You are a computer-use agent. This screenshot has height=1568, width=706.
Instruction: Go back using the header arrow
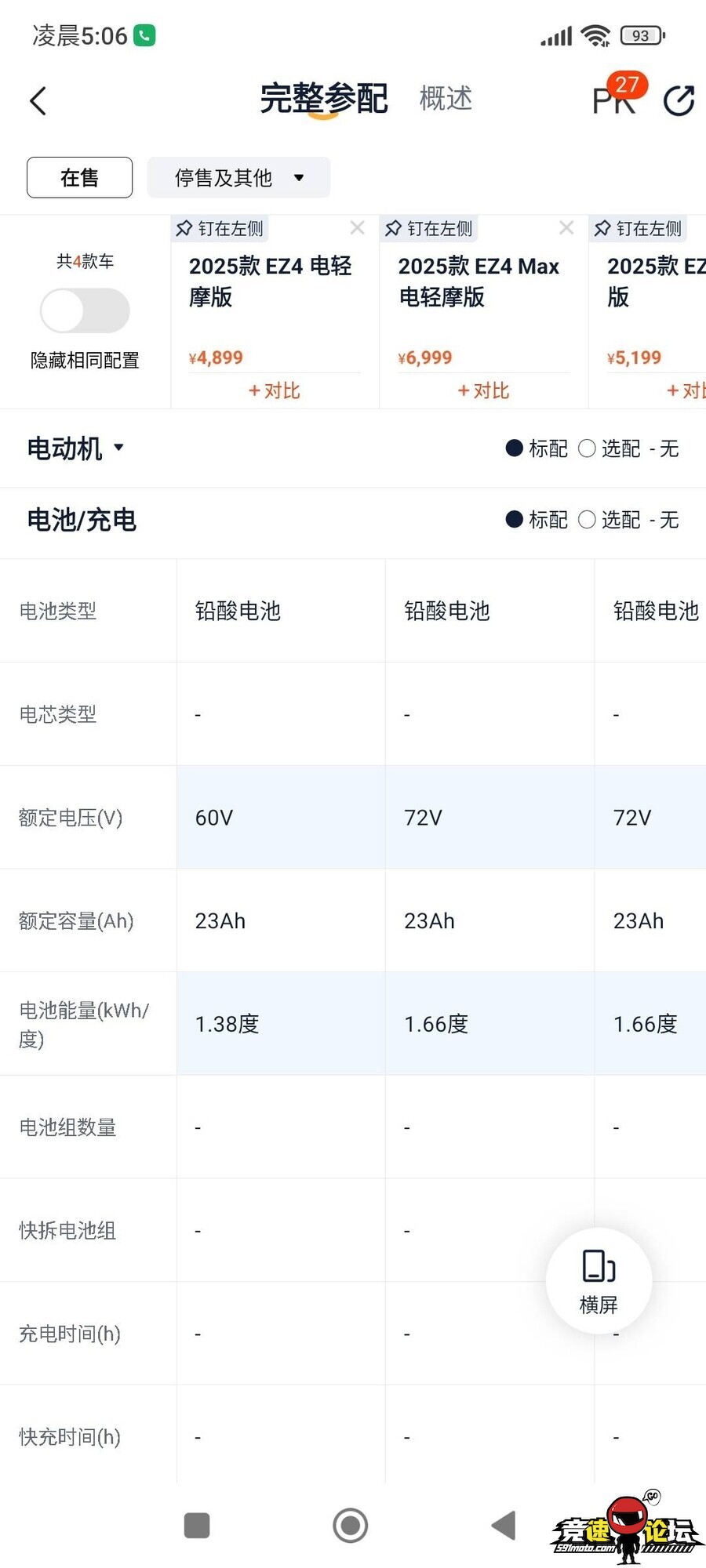click(x=38, y=100)
